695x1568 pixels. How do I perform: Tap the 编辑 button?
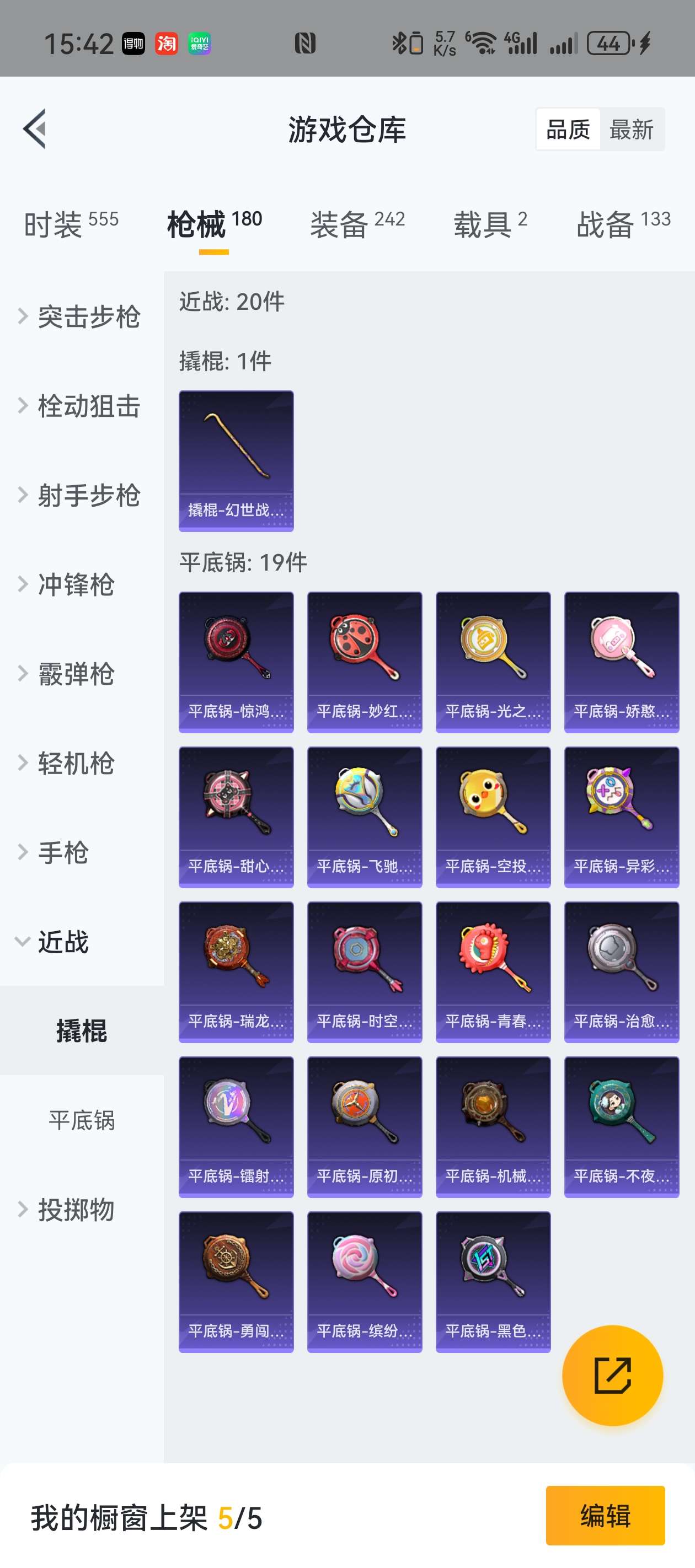click(605, 1515)
